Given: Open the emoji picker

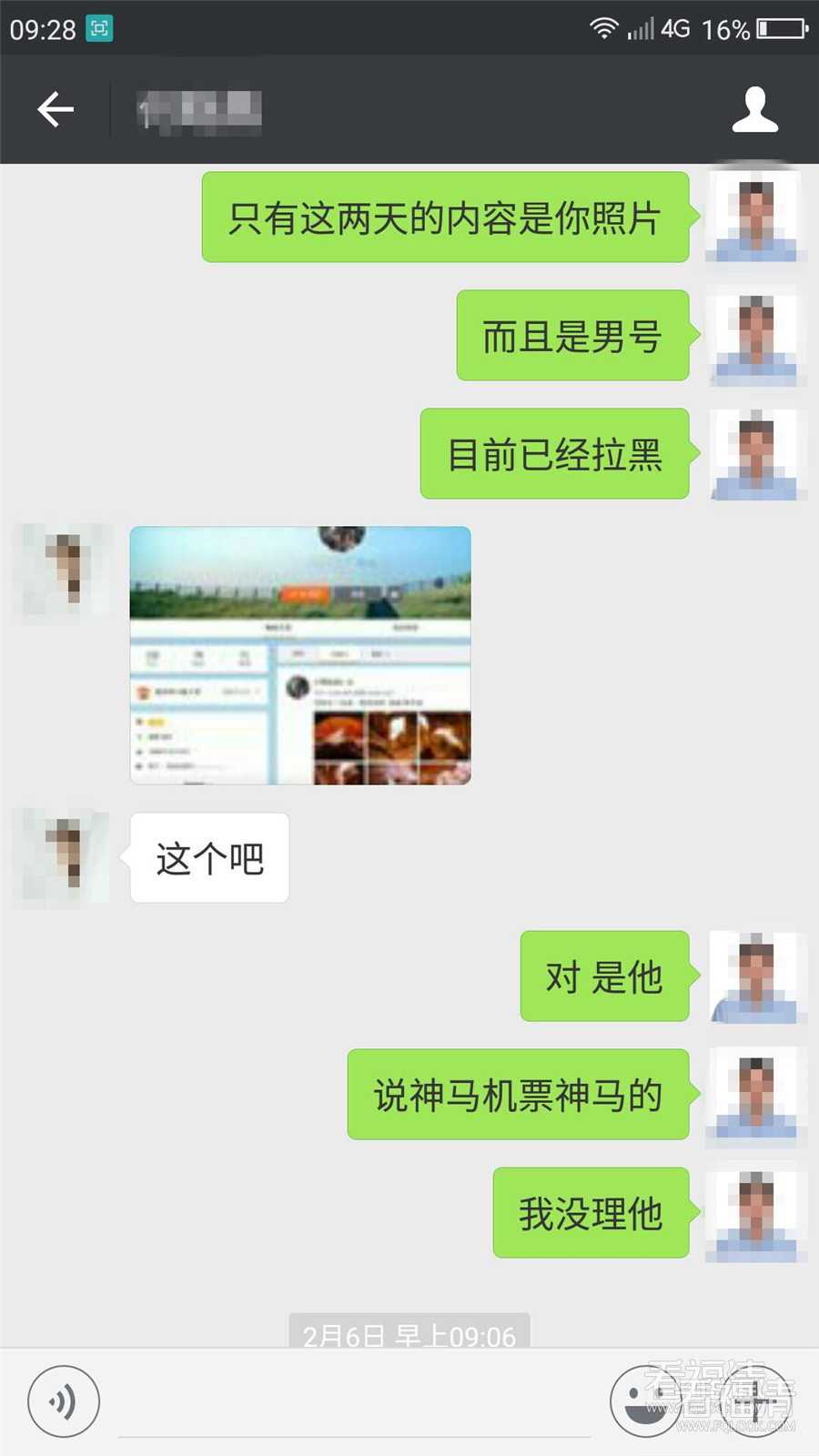Looking at the screenshot, I should point(646,1401).
